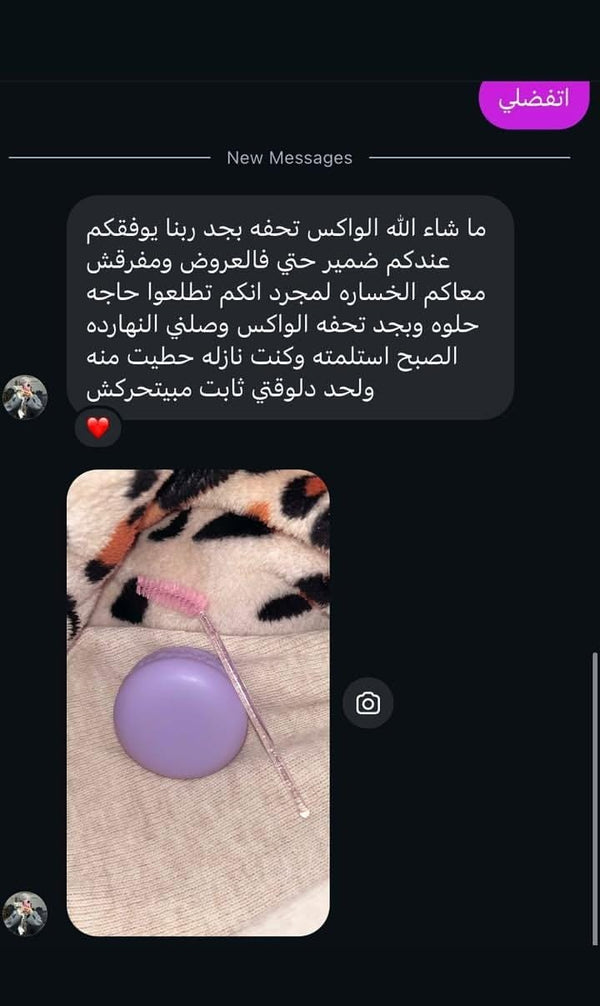Open the sender's avatar next to the photo
Image resolution: width=600 pixels, height=1006 pixels.
coord(25,913)
